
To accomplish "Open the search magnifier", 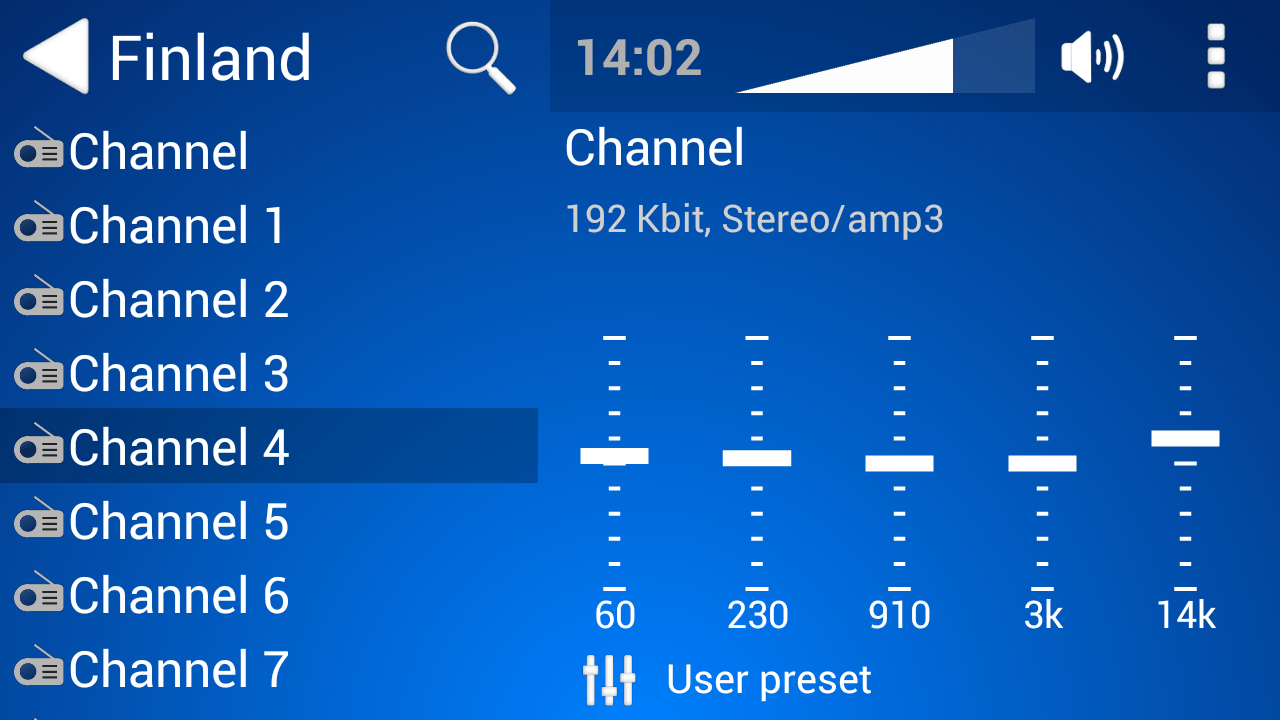I will [481, 58].
